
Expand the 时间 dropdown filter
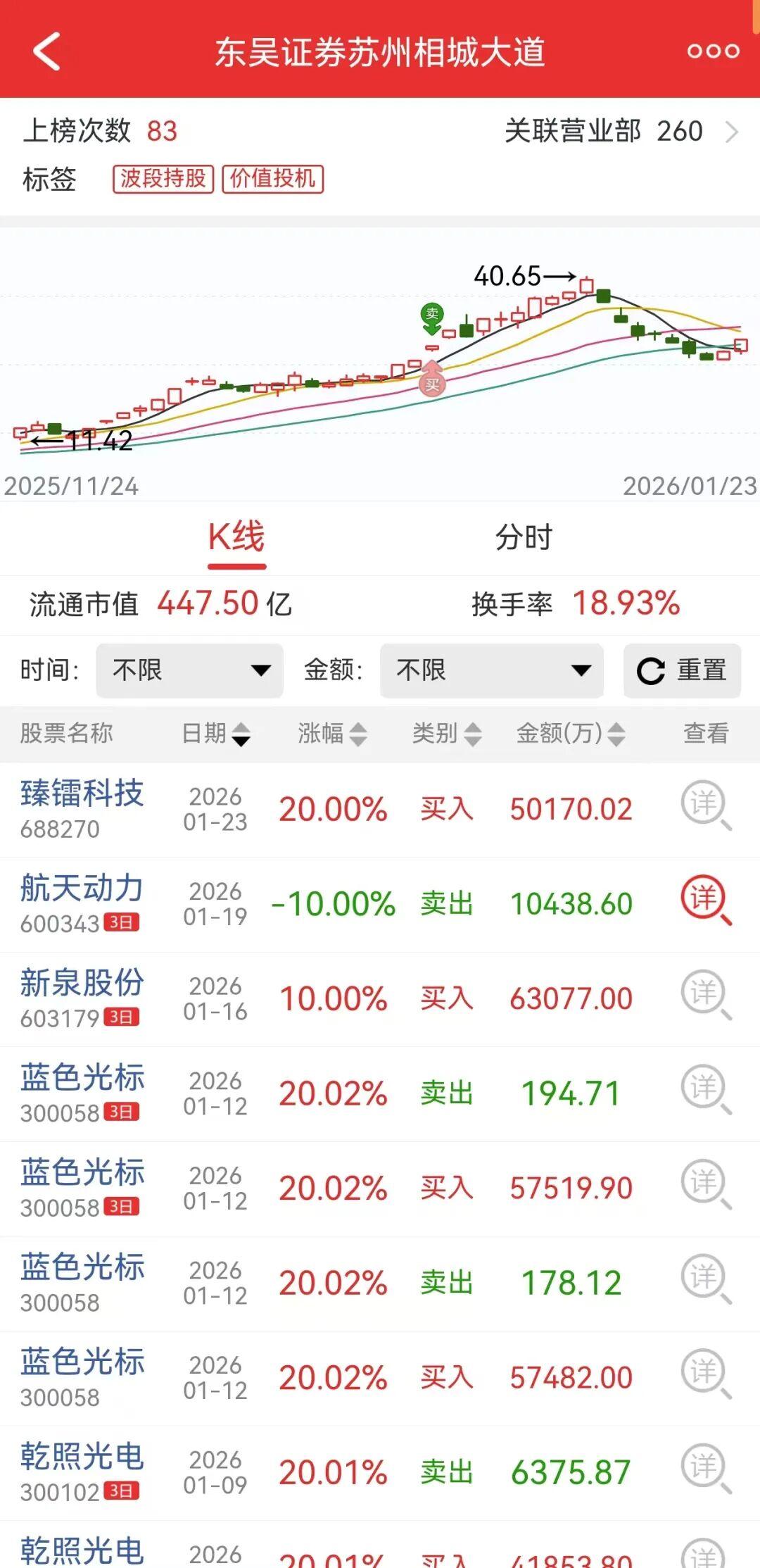pyautogui.click(x=189, y=670)
